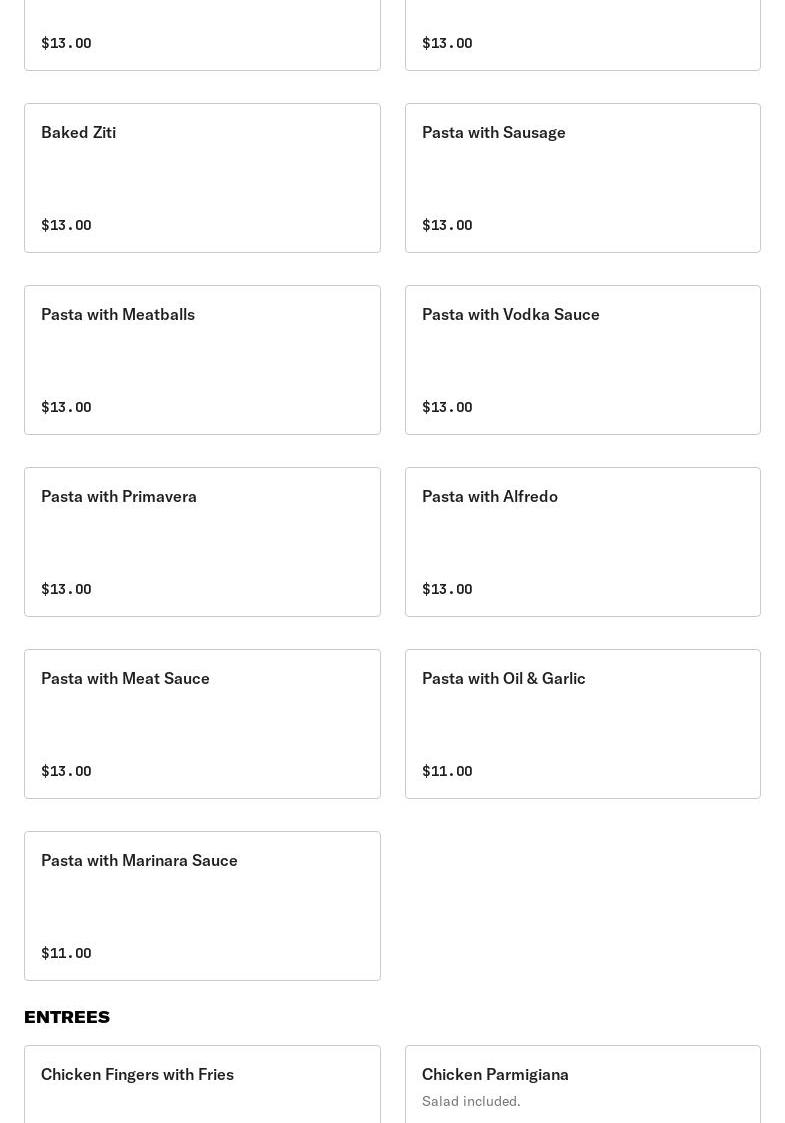Tap Pasta with Alfredo item
785x1123 pixels.
pyautogui.click(x=582, y=542)
